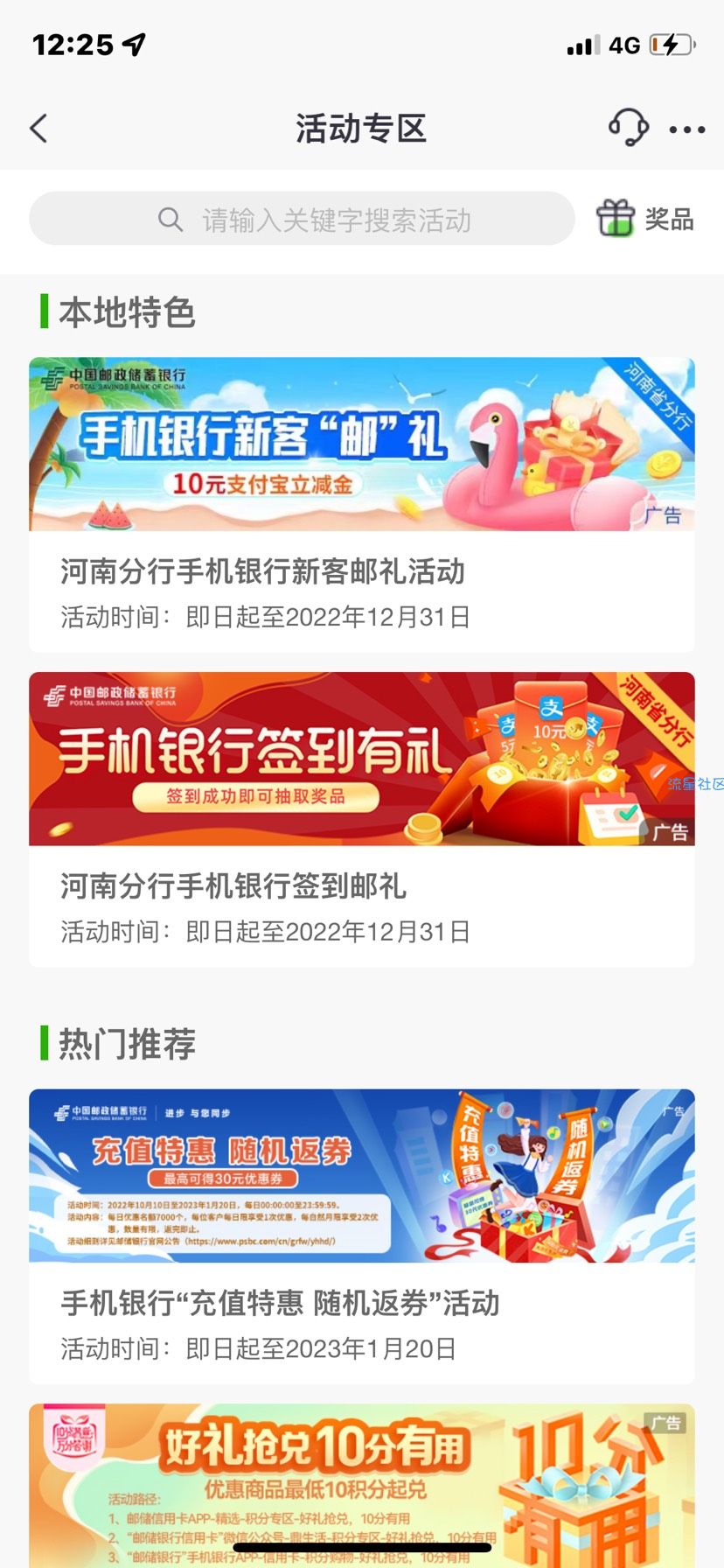Go back using the top-left arrow

tap(38, 129)
